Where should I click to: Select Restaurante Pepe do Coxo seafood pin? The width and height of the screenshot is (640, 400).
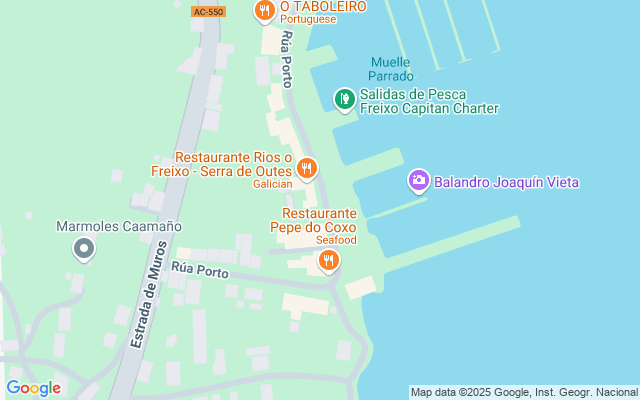[328, 261]
